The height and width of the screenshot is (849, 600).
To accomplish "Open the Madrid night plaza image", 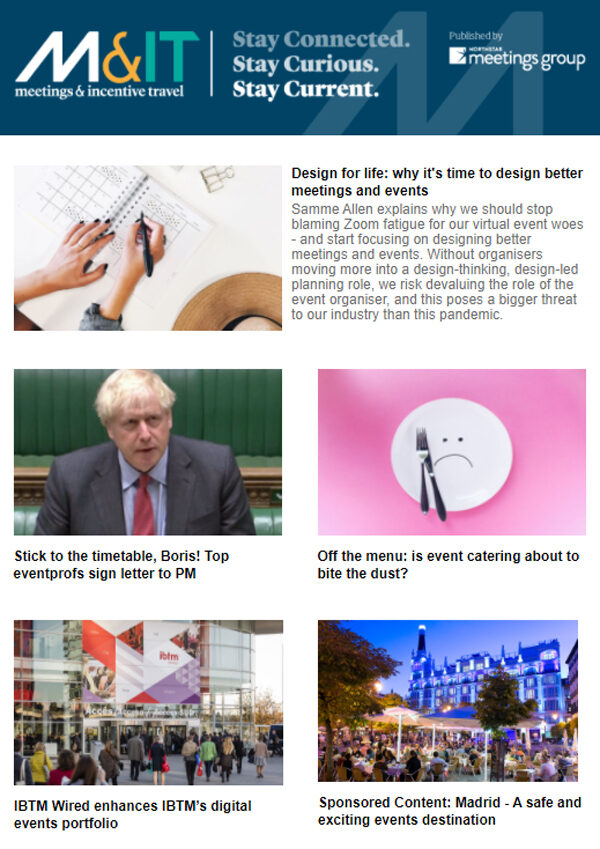I will 448,700.
